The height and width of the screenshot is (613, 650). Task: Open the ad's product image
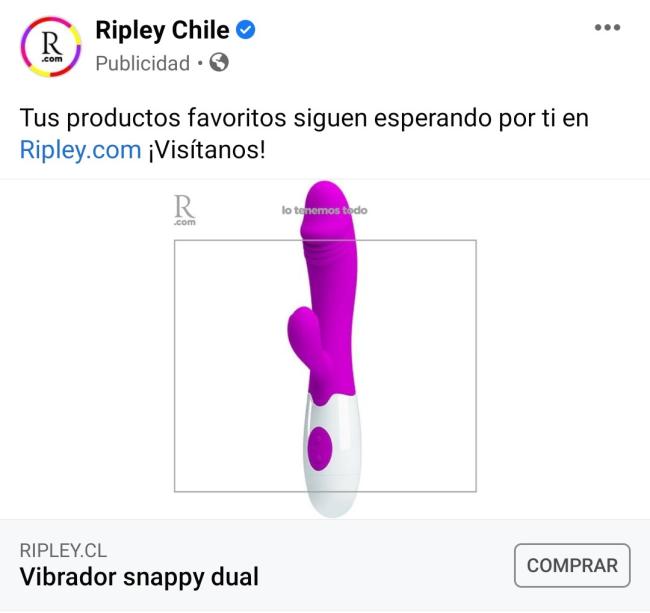point(325,350)
